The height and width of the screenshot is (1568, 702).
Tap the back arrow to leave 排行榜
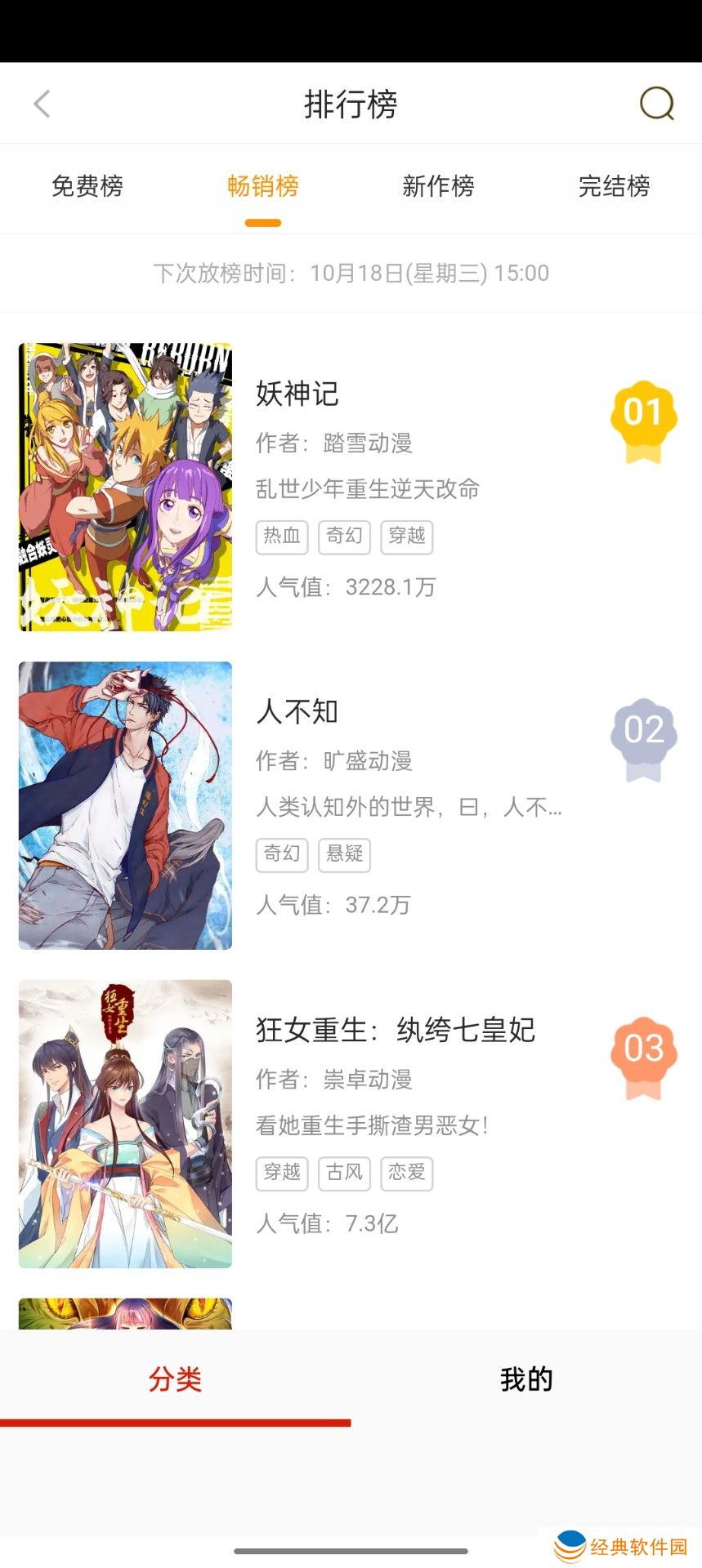point(41,103)
